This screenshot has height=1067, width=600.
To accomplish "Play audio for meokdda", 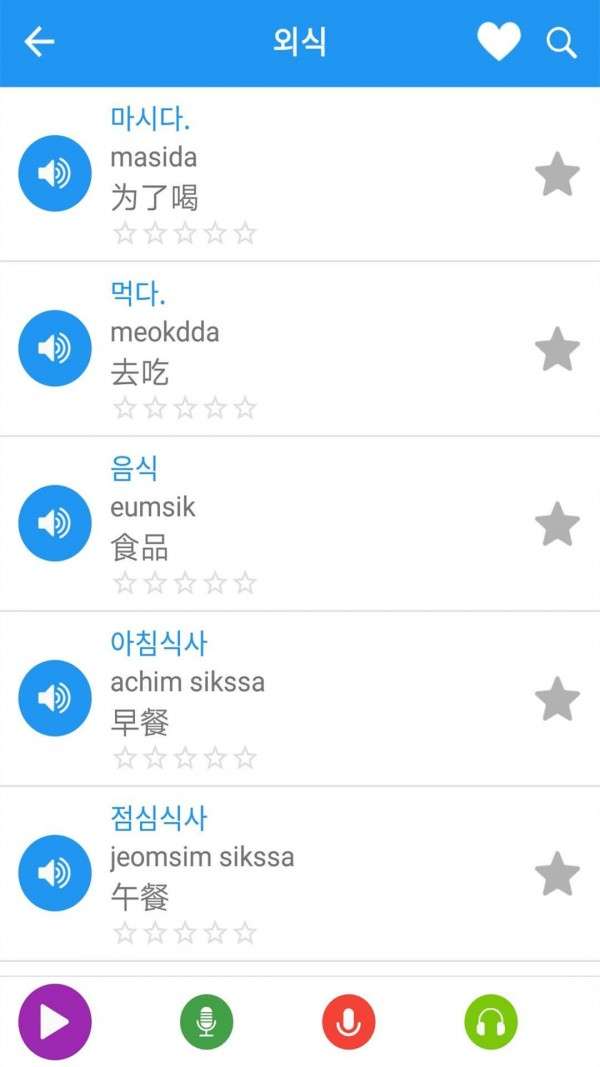I will tap(54, 348).
